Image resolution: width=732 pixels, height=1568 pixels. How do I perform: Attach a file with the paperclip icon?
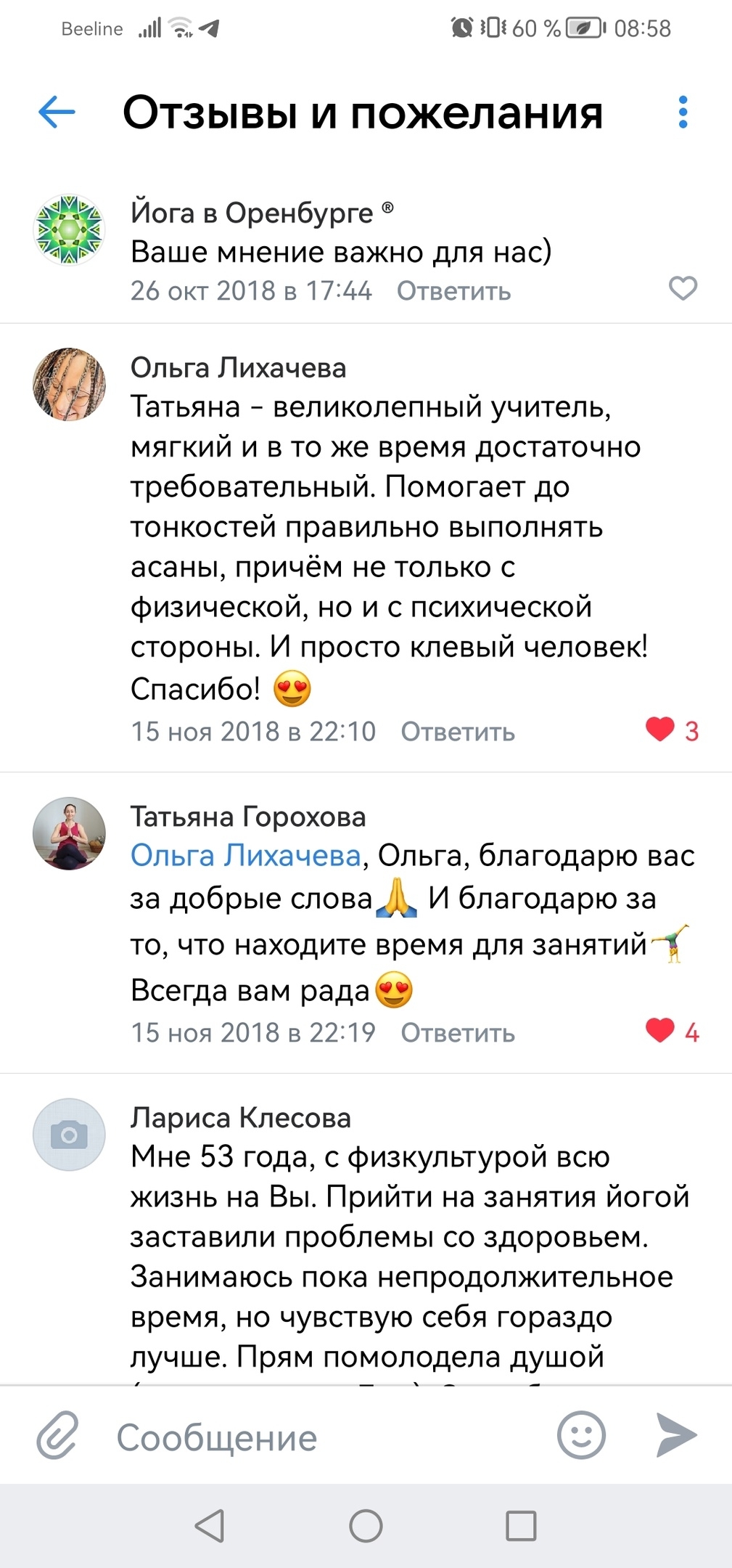pos(58,1436)
